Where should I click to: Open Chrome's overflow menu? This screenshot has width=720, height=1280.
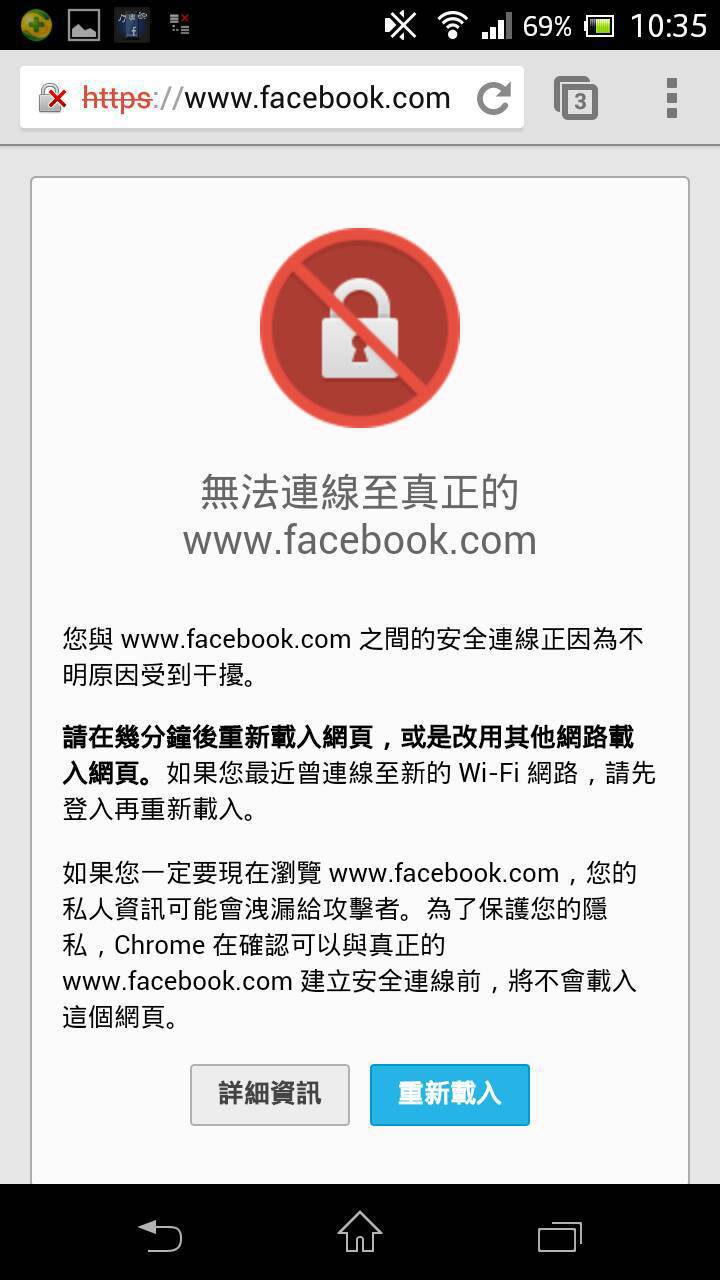click(672, 98)
